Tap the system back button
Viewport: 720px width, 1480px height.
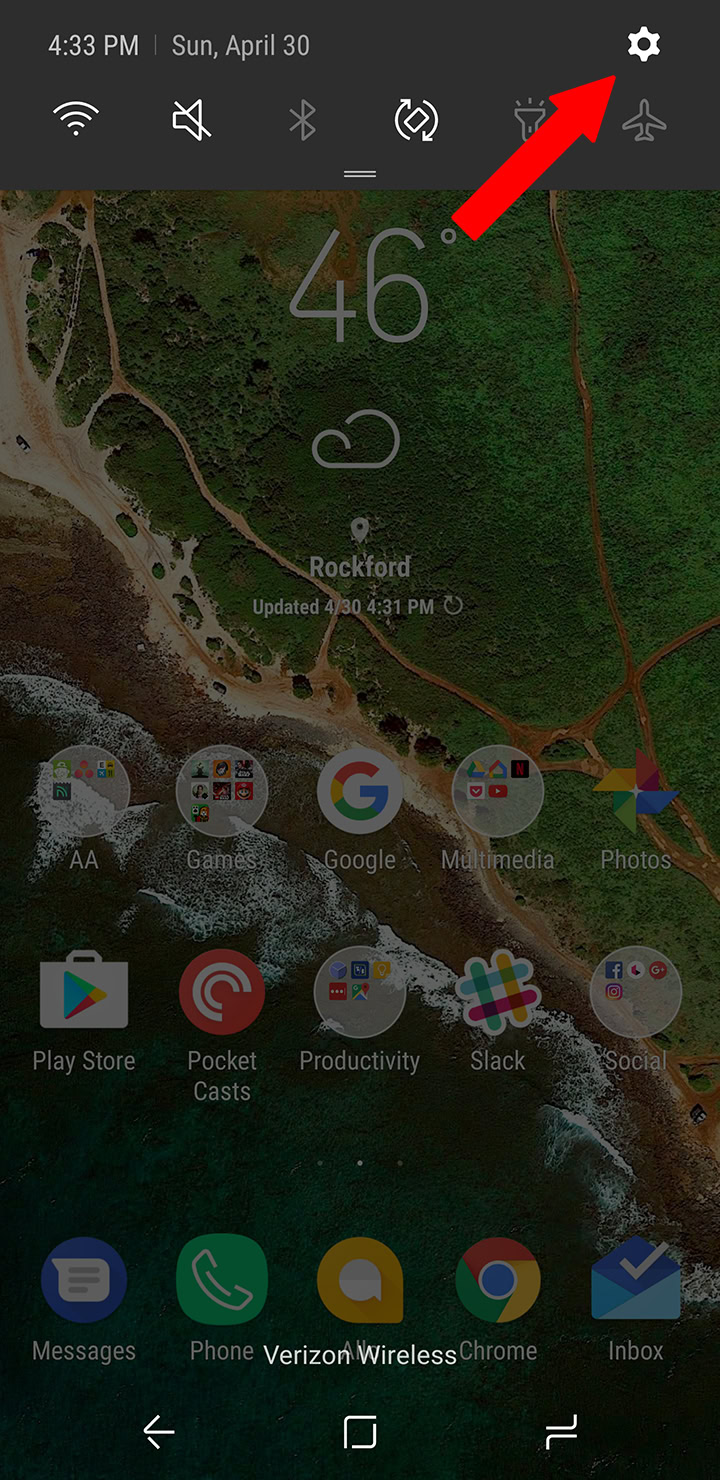click(159, 1433)
